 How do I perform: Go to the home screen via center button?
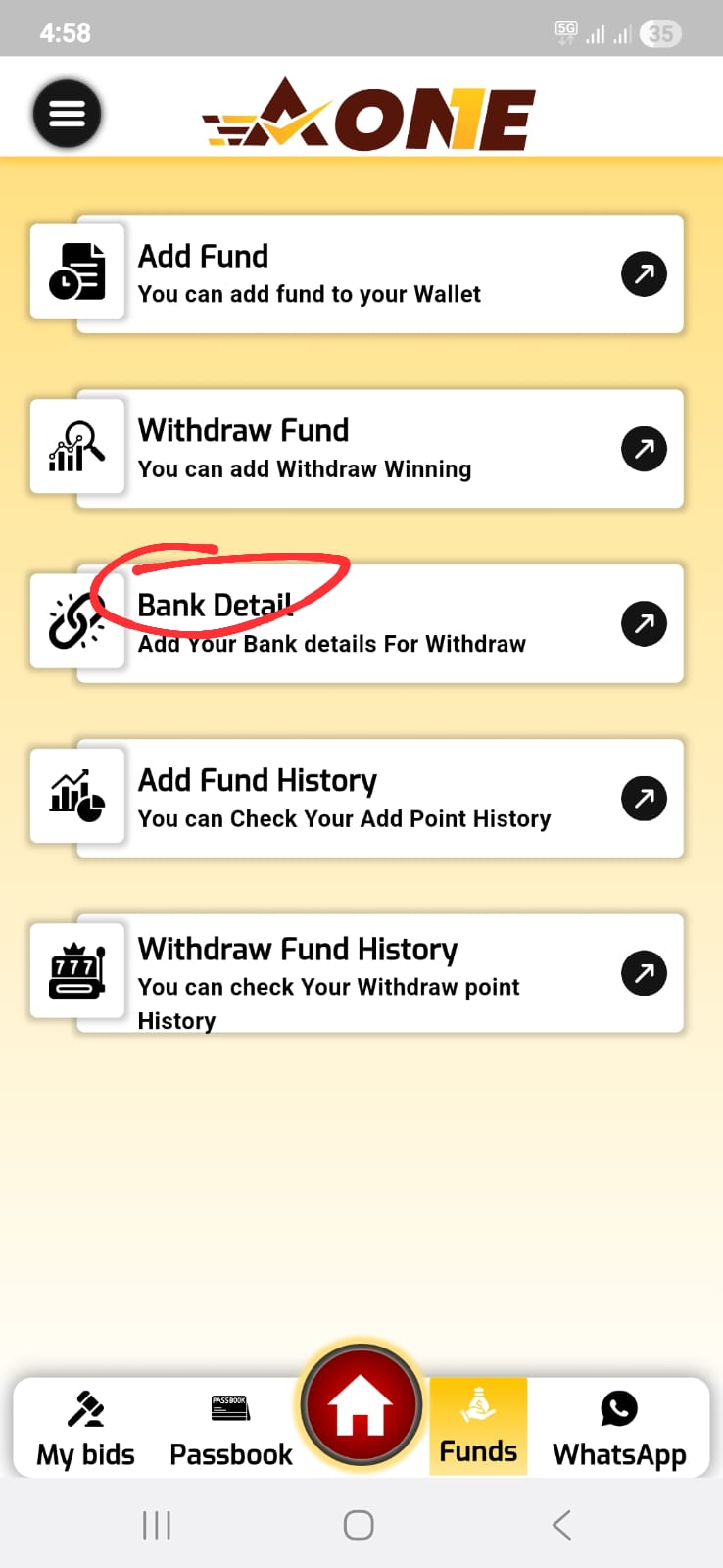coord(361,1406)
